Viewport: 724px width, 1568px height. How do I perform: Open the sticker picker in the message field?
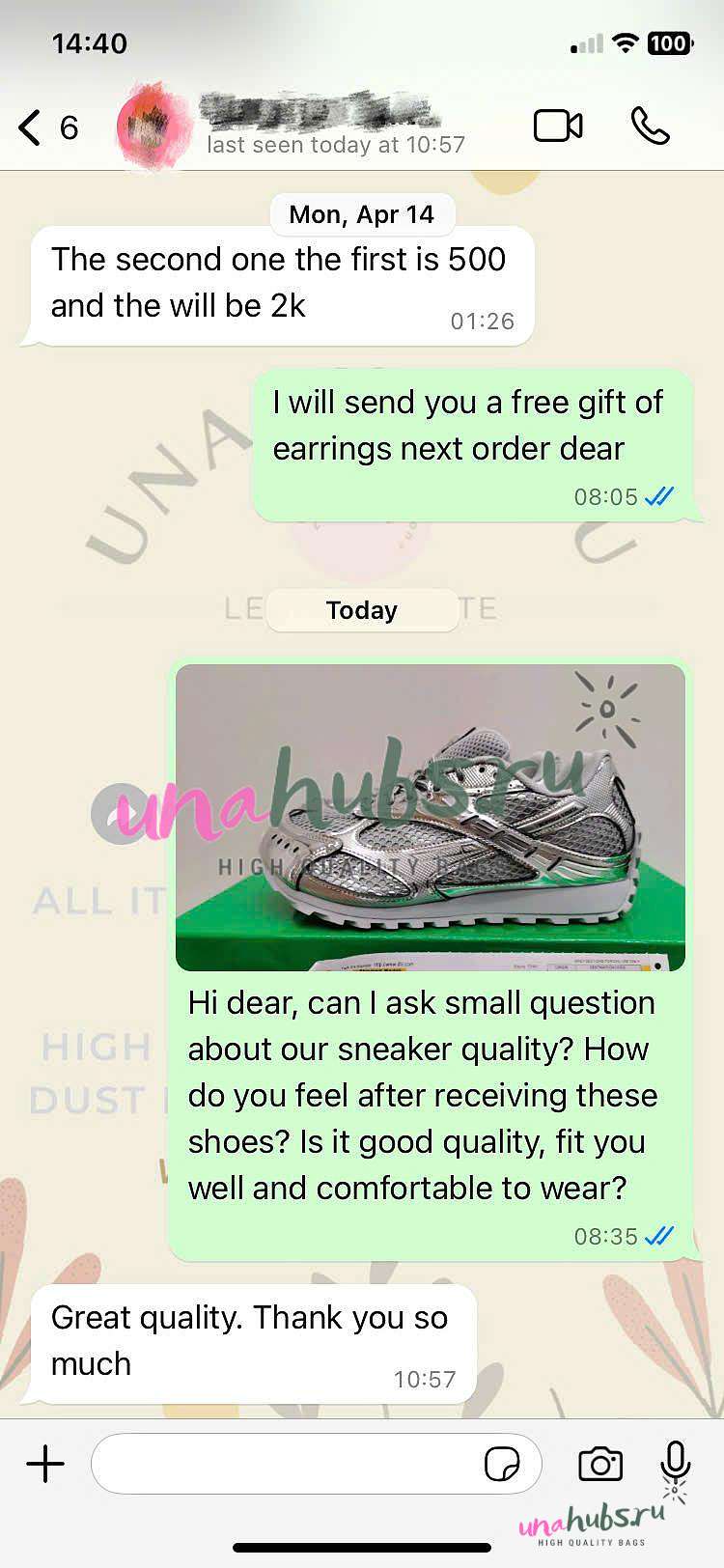pos(502,1464)
